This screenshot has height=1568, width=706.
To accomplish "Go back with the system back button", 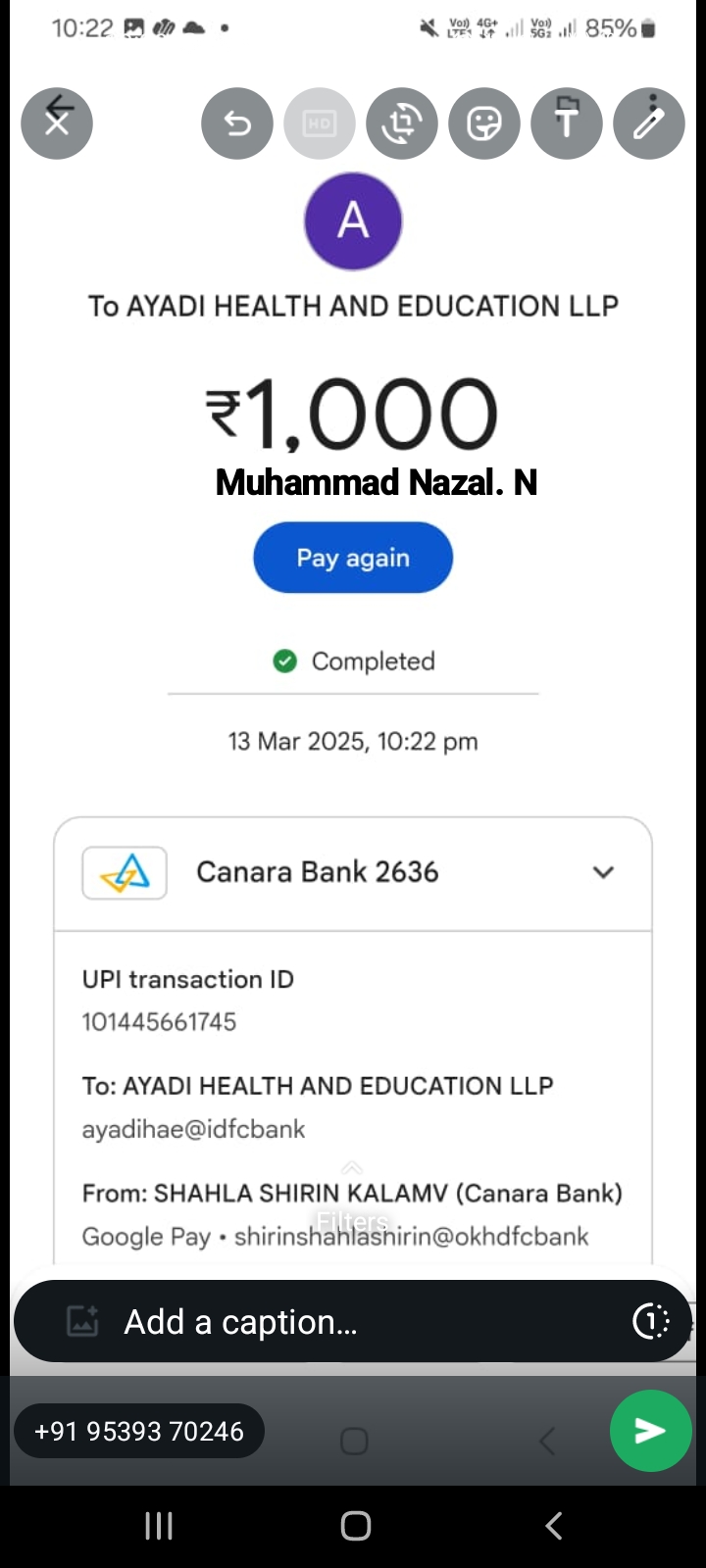I will pos(553,1526).
